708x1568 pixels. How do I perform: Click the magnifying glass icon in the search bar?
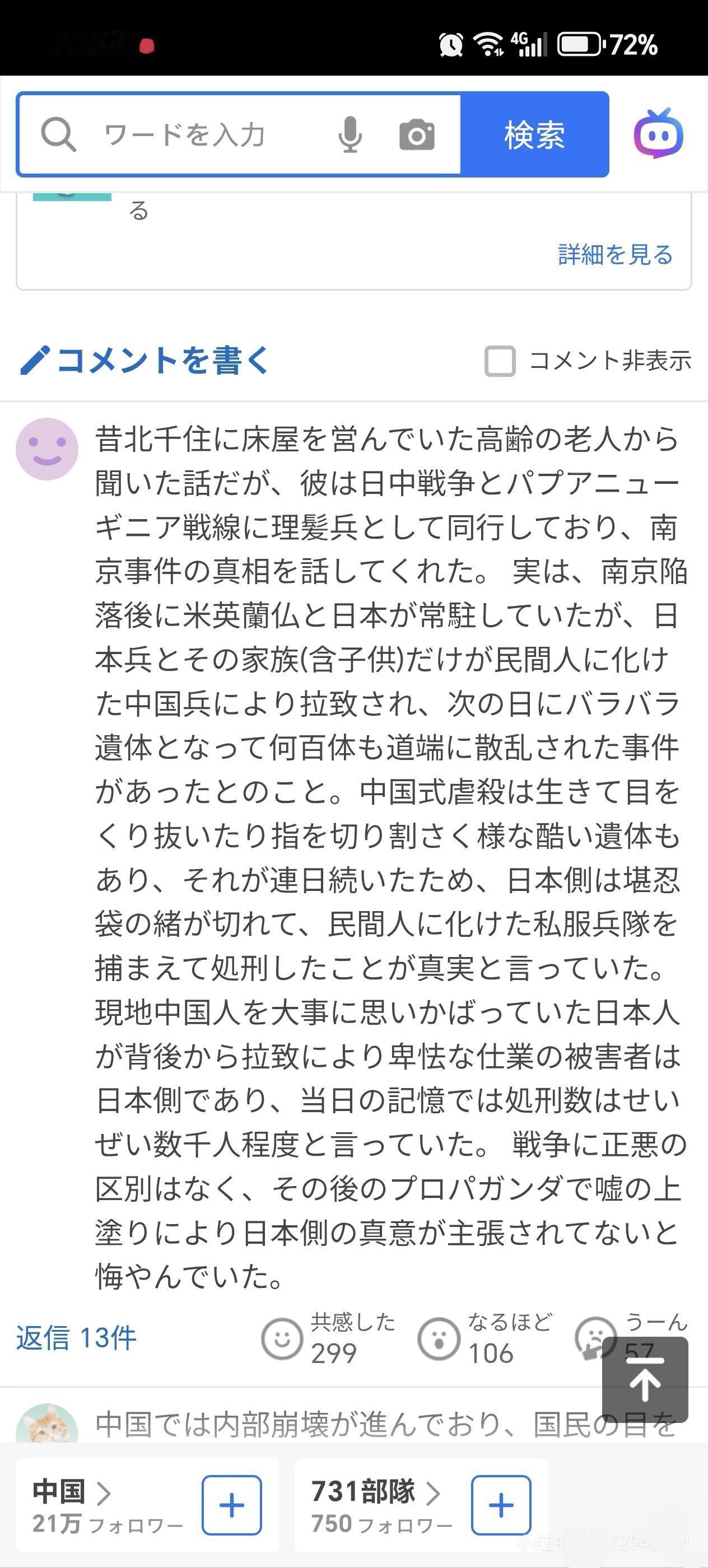[58, 135]
